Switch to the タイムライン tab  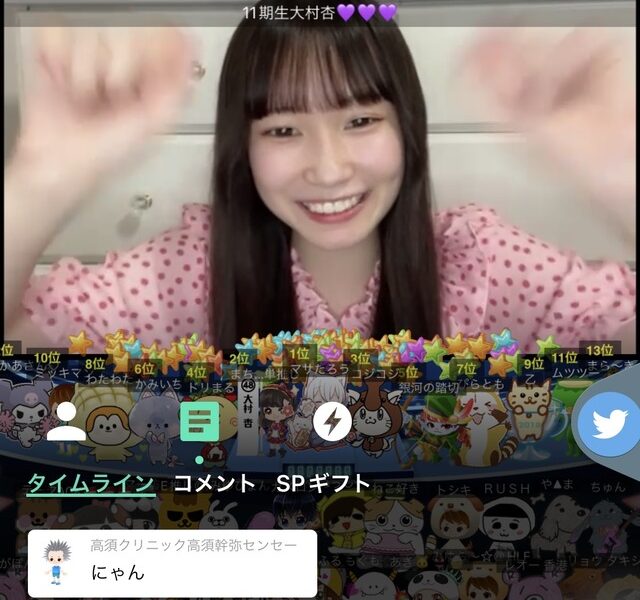pos(90,484)
